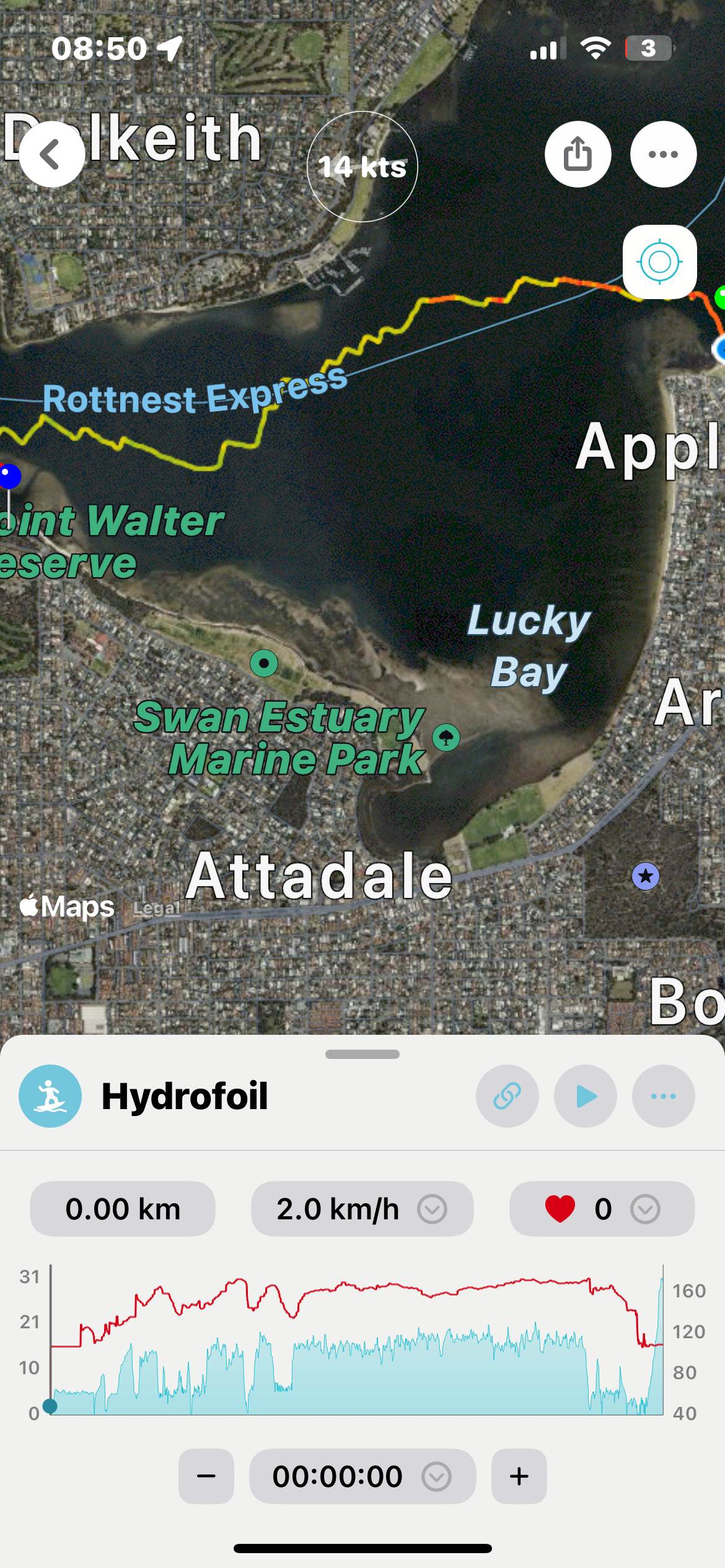725x1568 pixels.
Task: Share this hydrofoil activity
Action: [x=578, y=154]
